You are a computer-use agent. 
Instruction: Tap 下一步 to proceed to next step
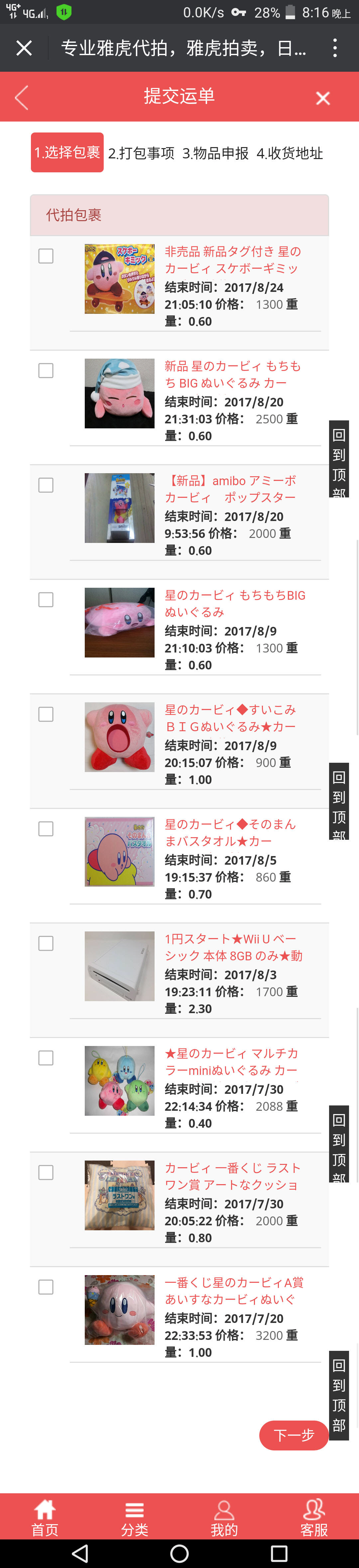coord(294,1435)
